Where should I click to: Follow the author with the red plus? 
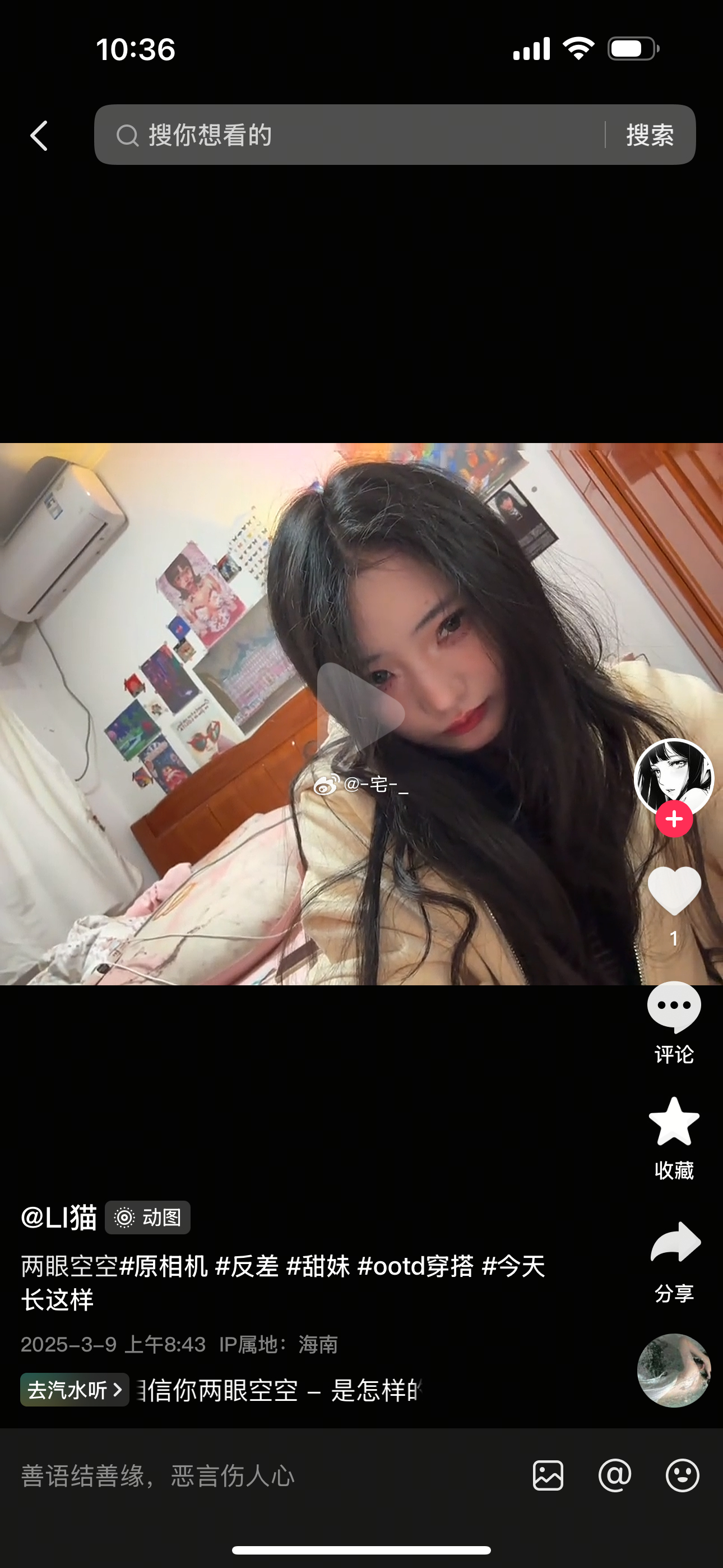pos(674,819)
